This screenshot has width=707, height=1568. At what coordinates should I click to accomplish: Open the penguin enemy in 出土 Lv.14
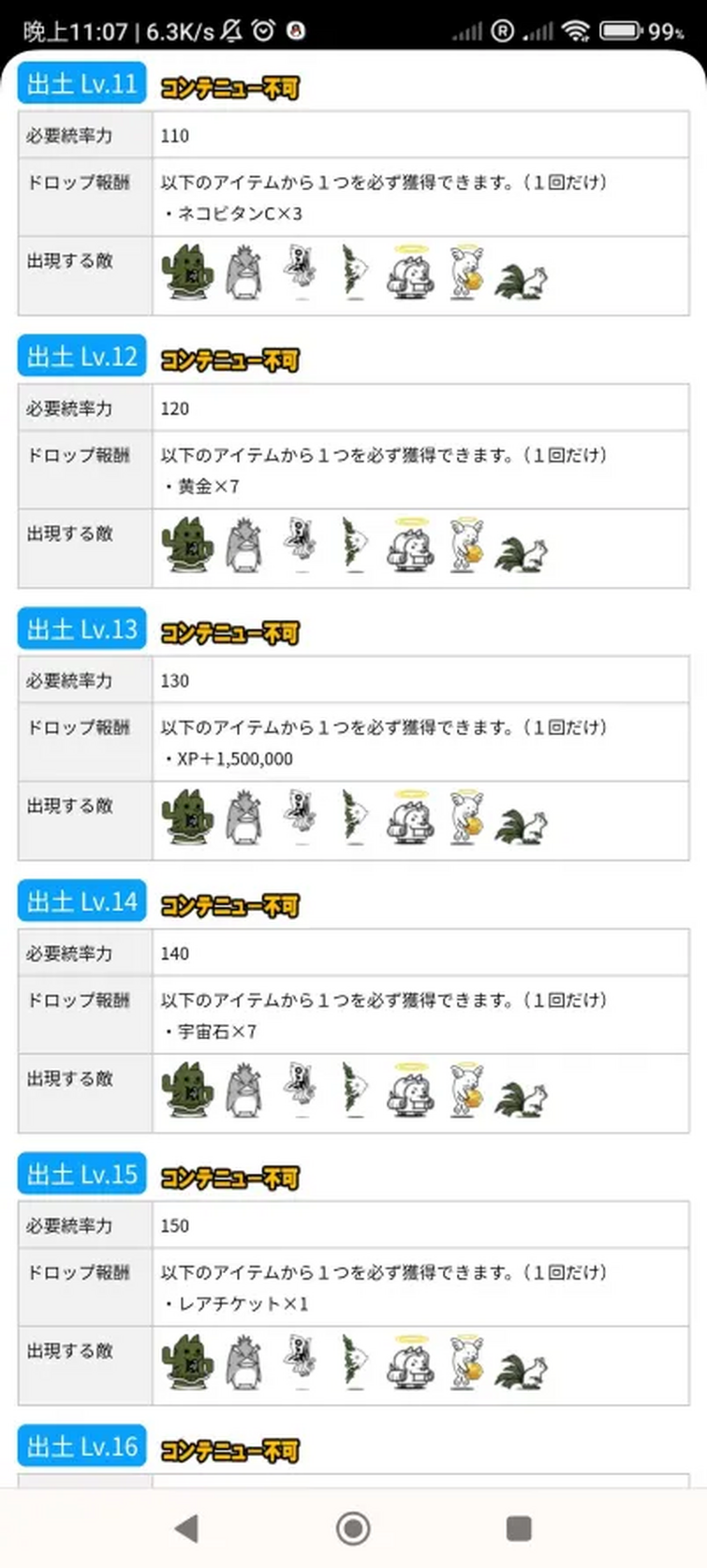coord(243,1090)
